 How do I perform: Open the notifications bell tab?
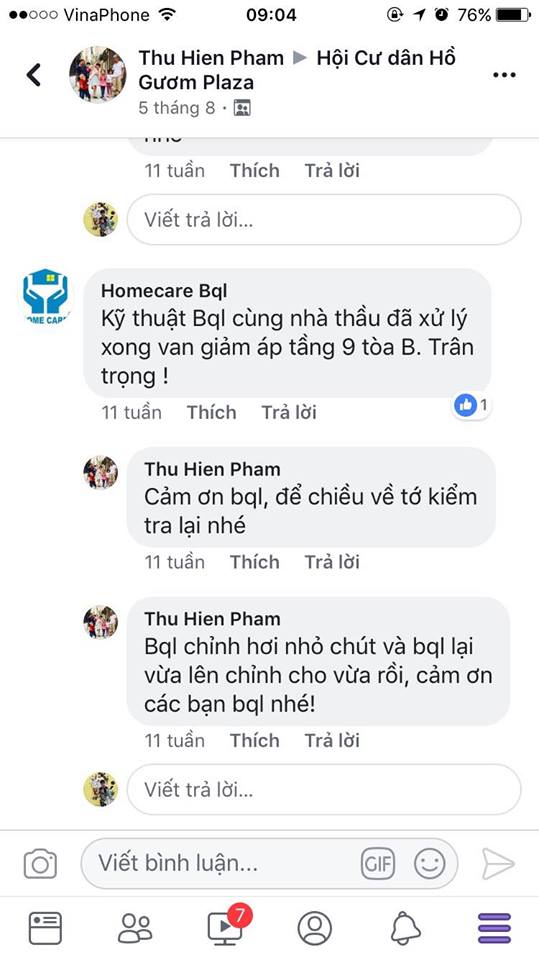(x=405, y=928)
